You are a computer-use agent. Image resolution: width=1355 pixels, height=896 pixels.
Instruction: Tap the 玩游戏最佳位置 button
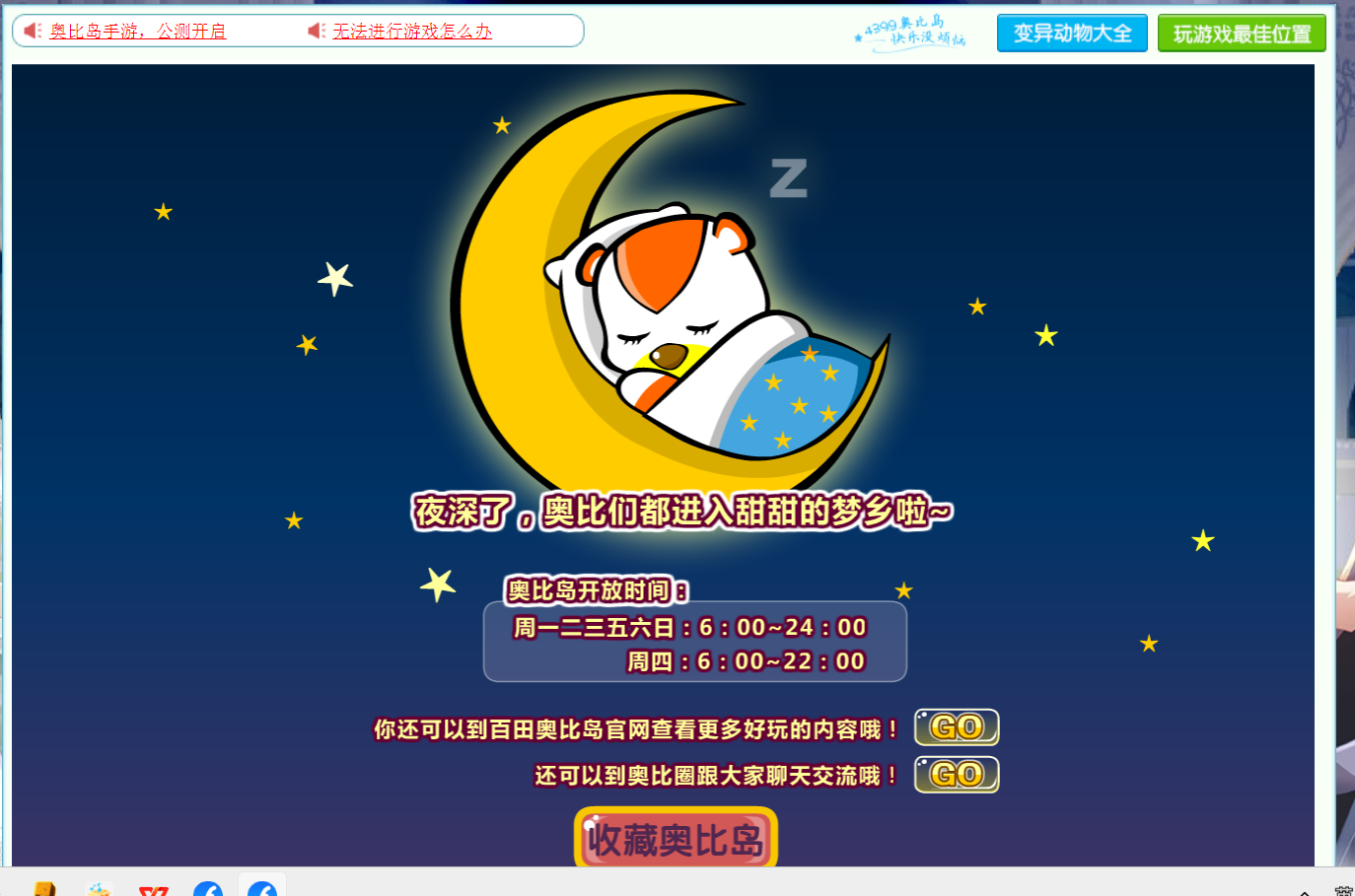pyautogui.click(x=1242, y=34)
